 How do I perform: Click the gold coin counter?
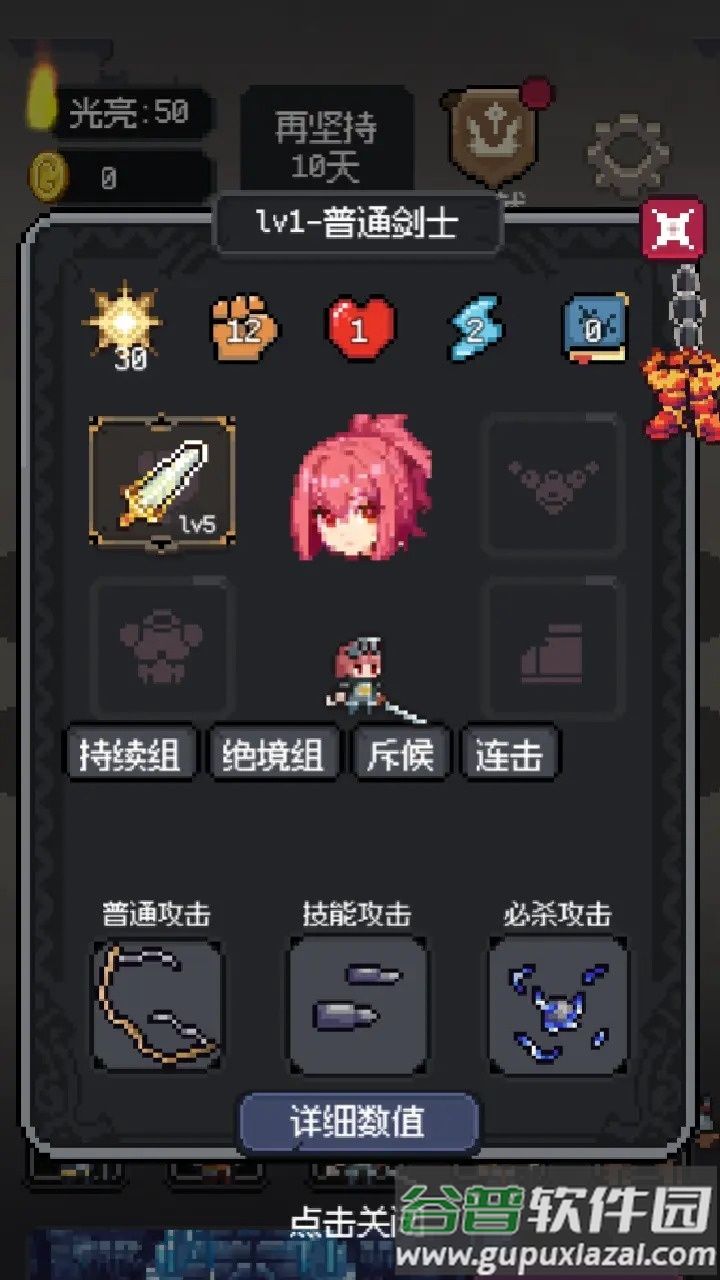pyautogui.click(x=110, y=178)
